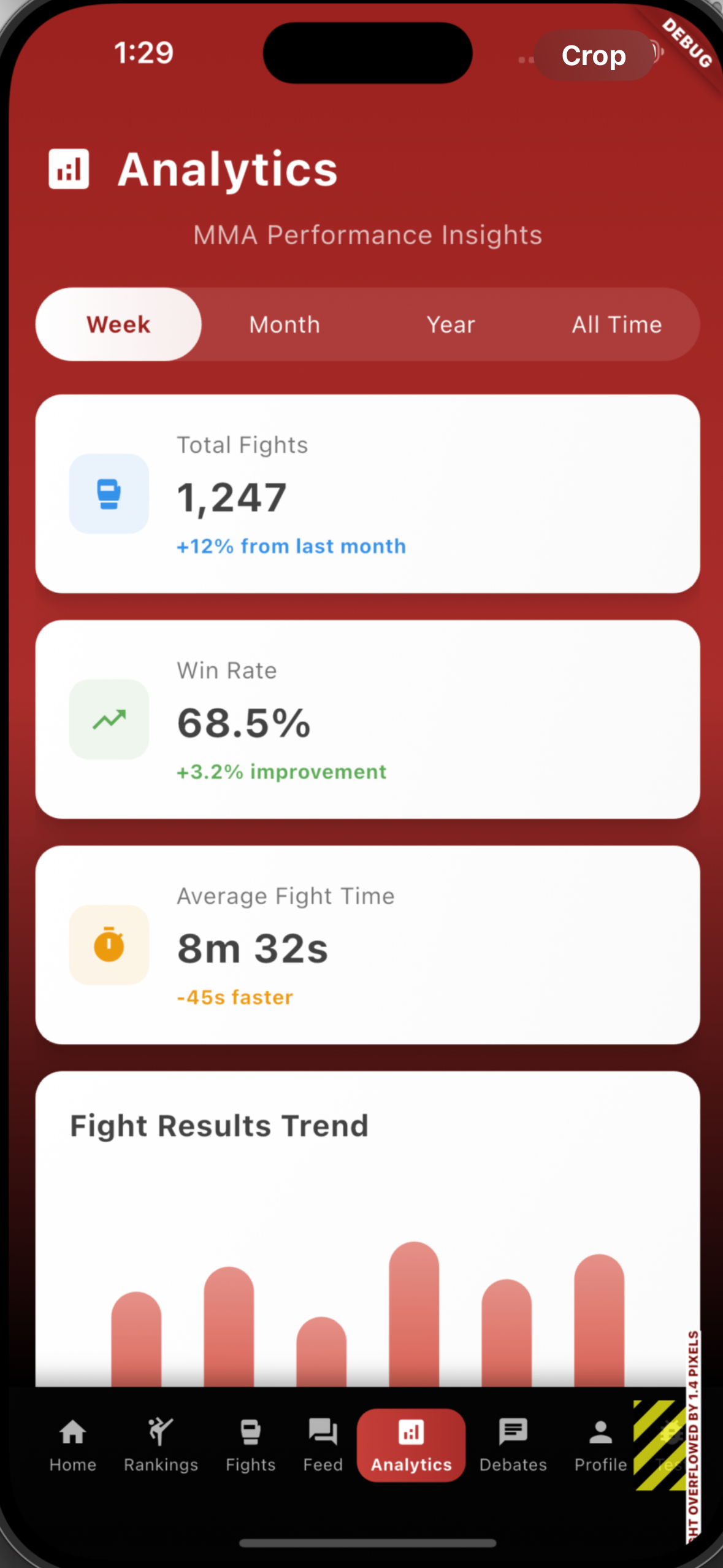Show All Time analytics
This screenshot has height=1568, width=723.
616,324
